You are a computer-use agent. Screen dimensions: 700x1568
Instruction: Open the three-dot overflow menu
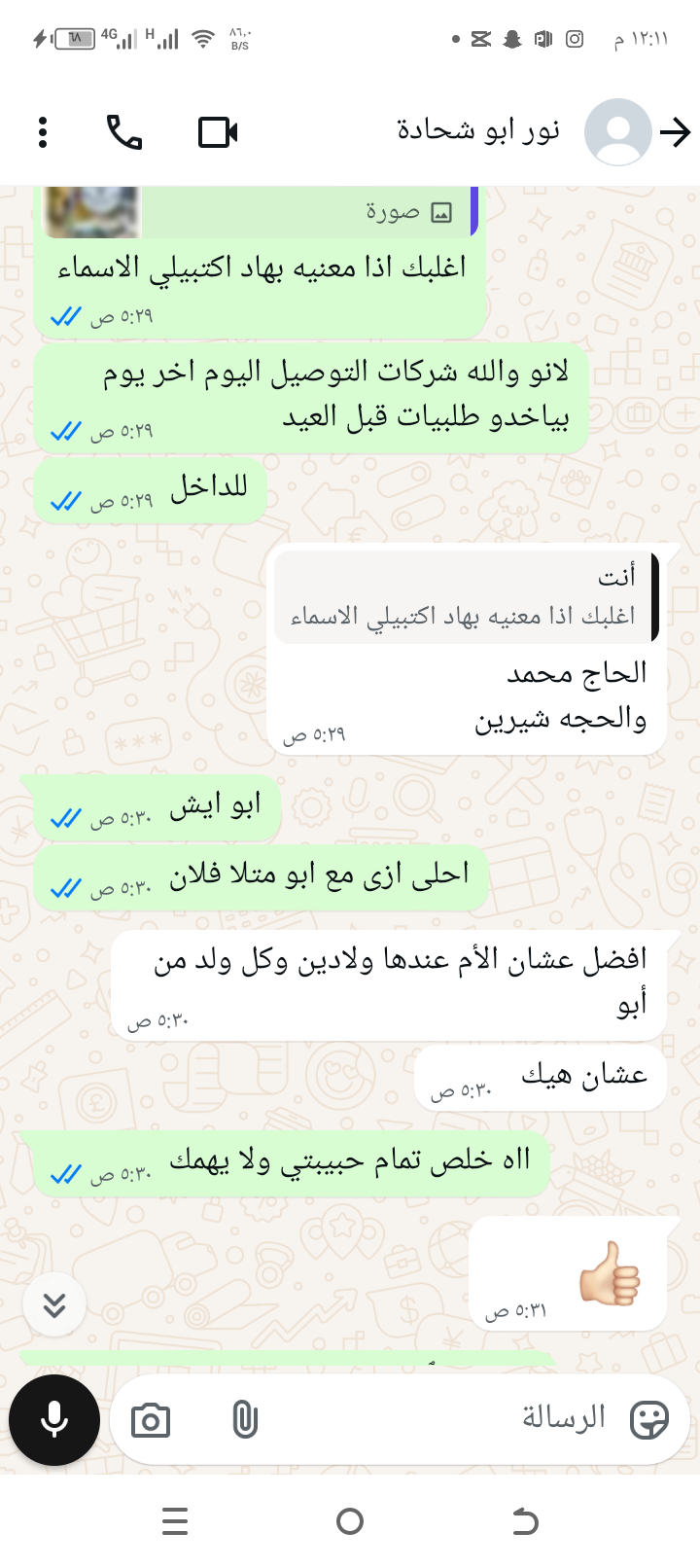(43, 132)
